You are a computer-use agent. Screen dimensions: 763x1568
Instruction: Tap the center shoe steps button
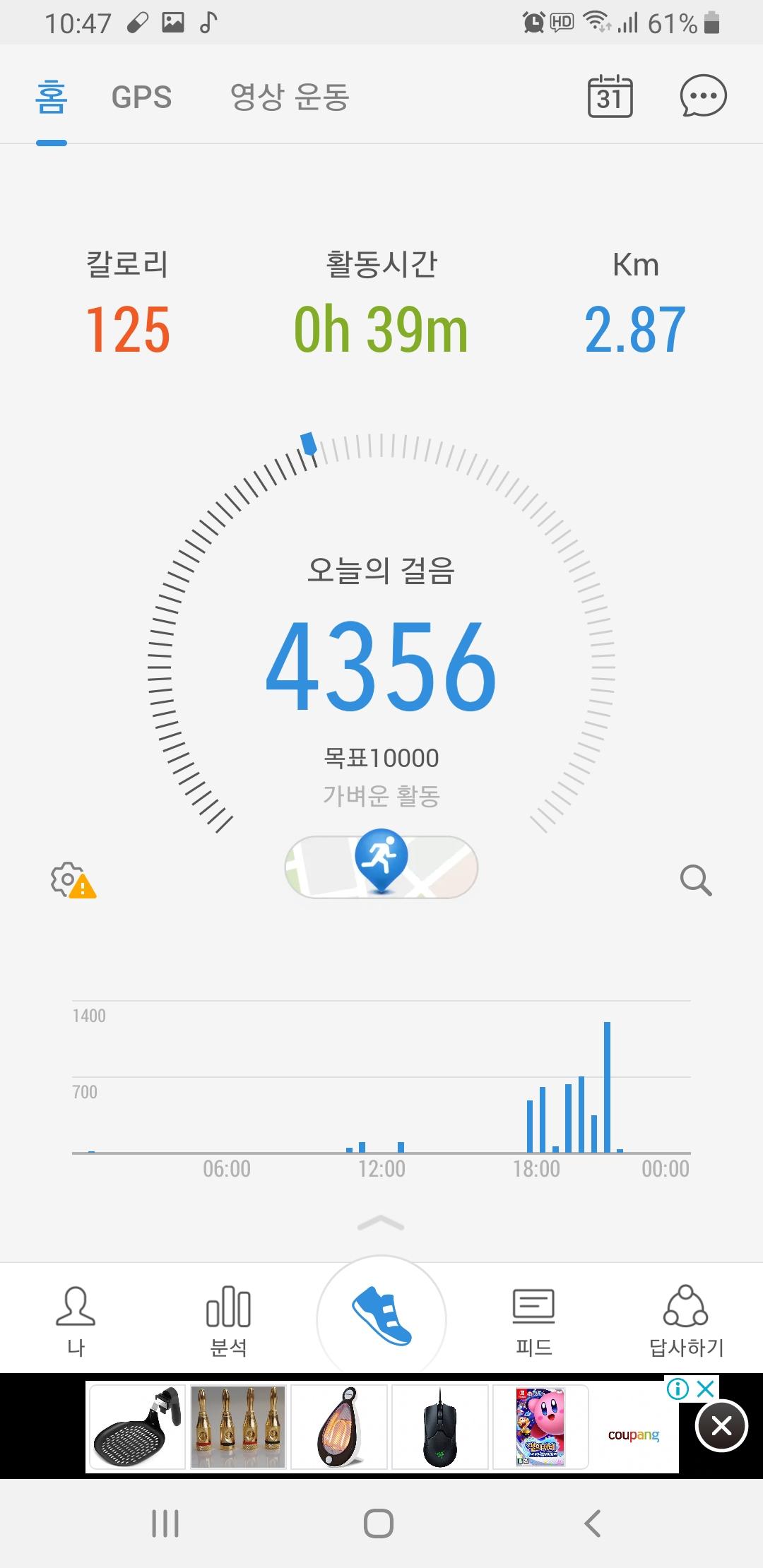point(381,1318)
